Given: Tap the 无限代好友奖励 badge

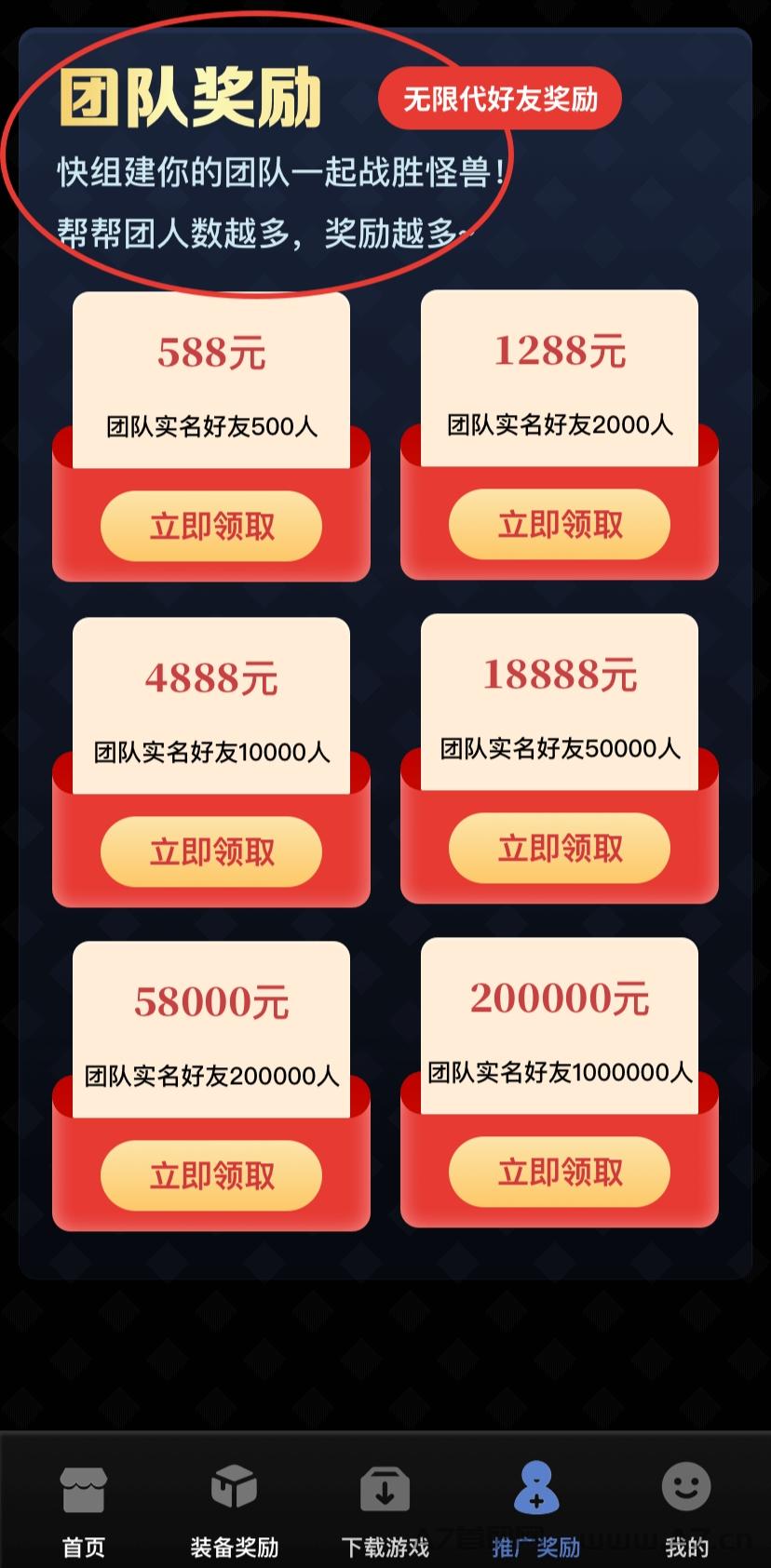Looking at the screenshot, I should (500, 99).
